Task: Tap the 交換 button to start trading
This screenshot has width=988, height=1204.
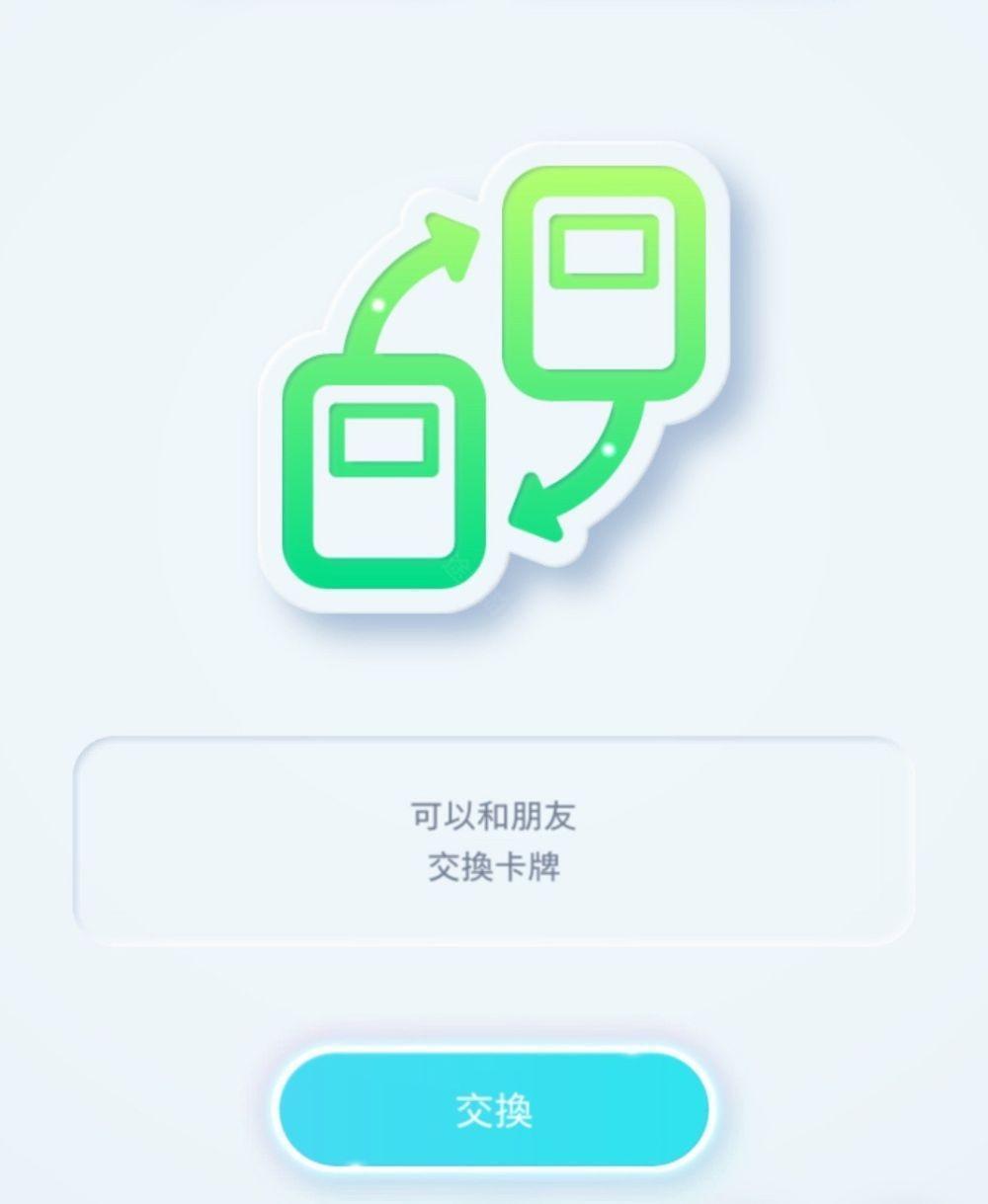Action: pyautogui.click(x=494, y=1109)
